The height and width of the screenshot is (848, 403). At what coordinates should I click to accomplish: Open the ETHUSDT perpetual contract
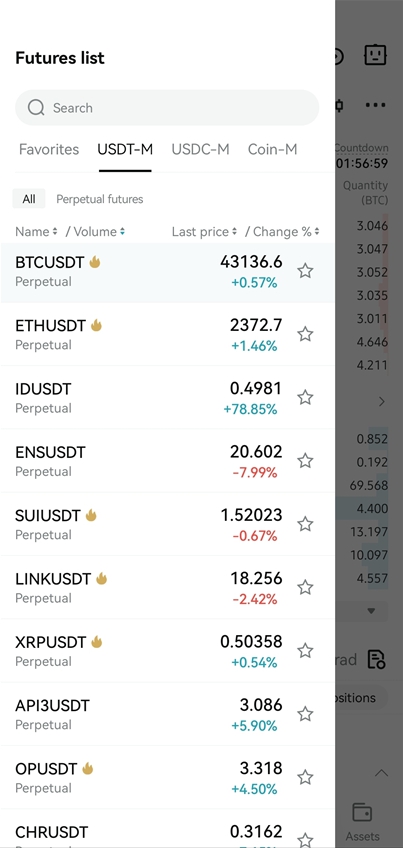tap(167, 334)
